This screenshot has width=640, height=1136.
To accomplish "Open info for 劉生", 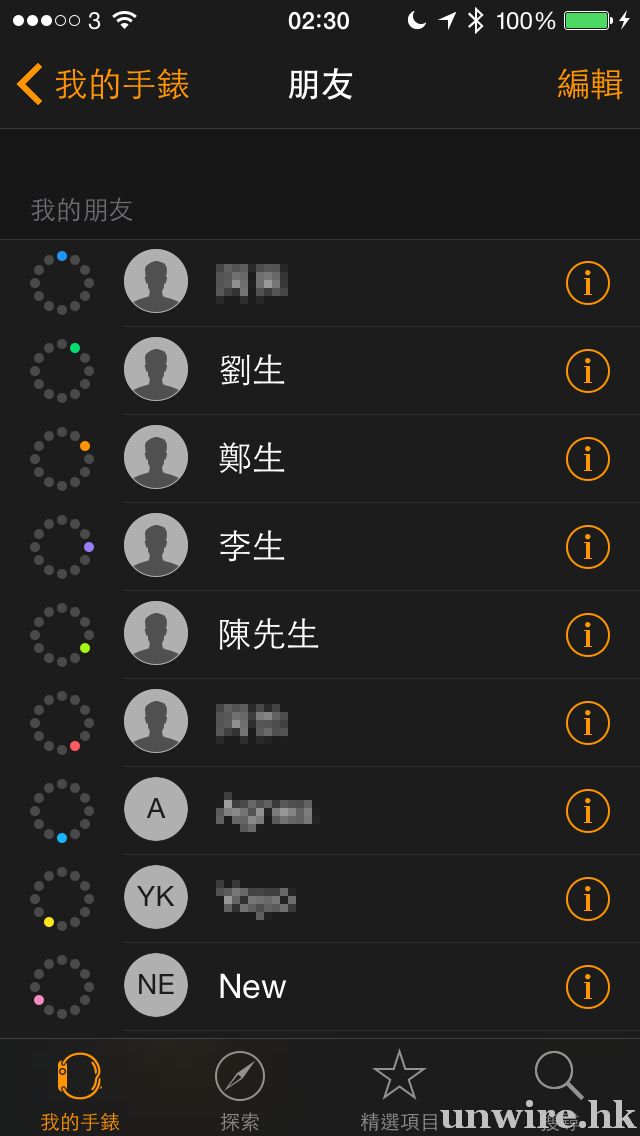I will pyautogui.click(x=587, y=371).
